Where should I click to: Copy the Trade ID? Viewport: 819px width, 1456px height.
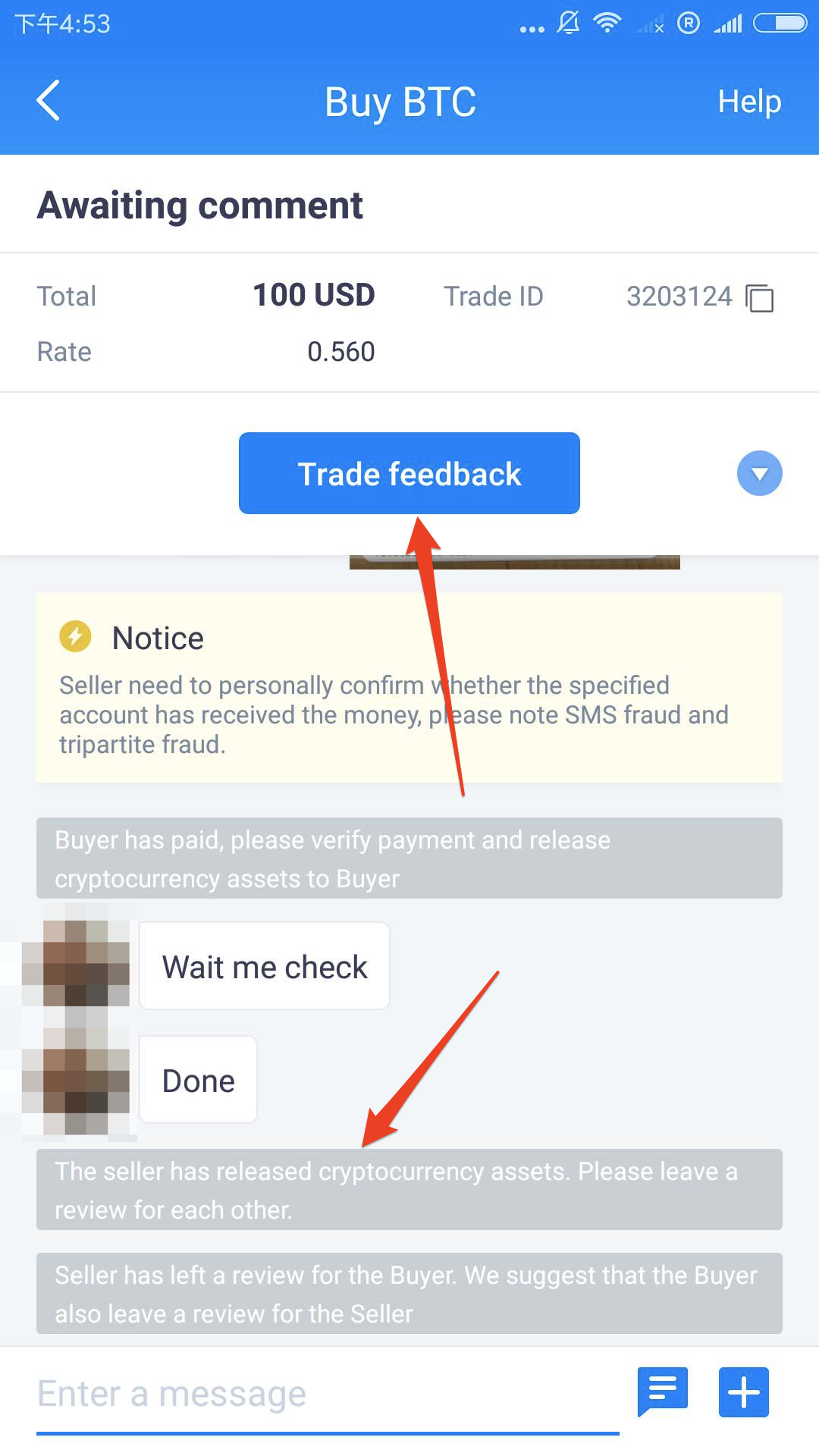pos(760,297)
